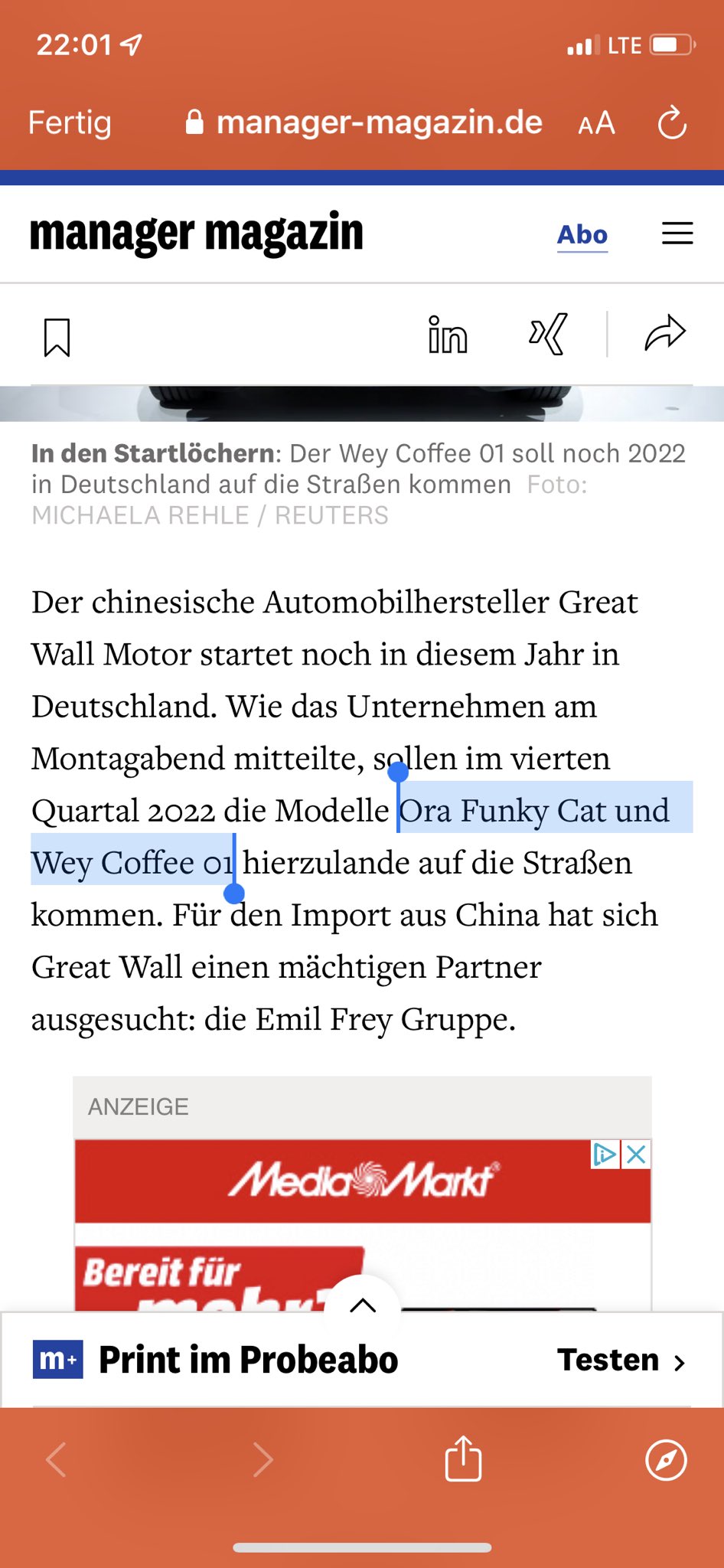This screenshot has width=724, height=1568.
Task: Open the Abo subscription link
Action: [x=582, y=234]
